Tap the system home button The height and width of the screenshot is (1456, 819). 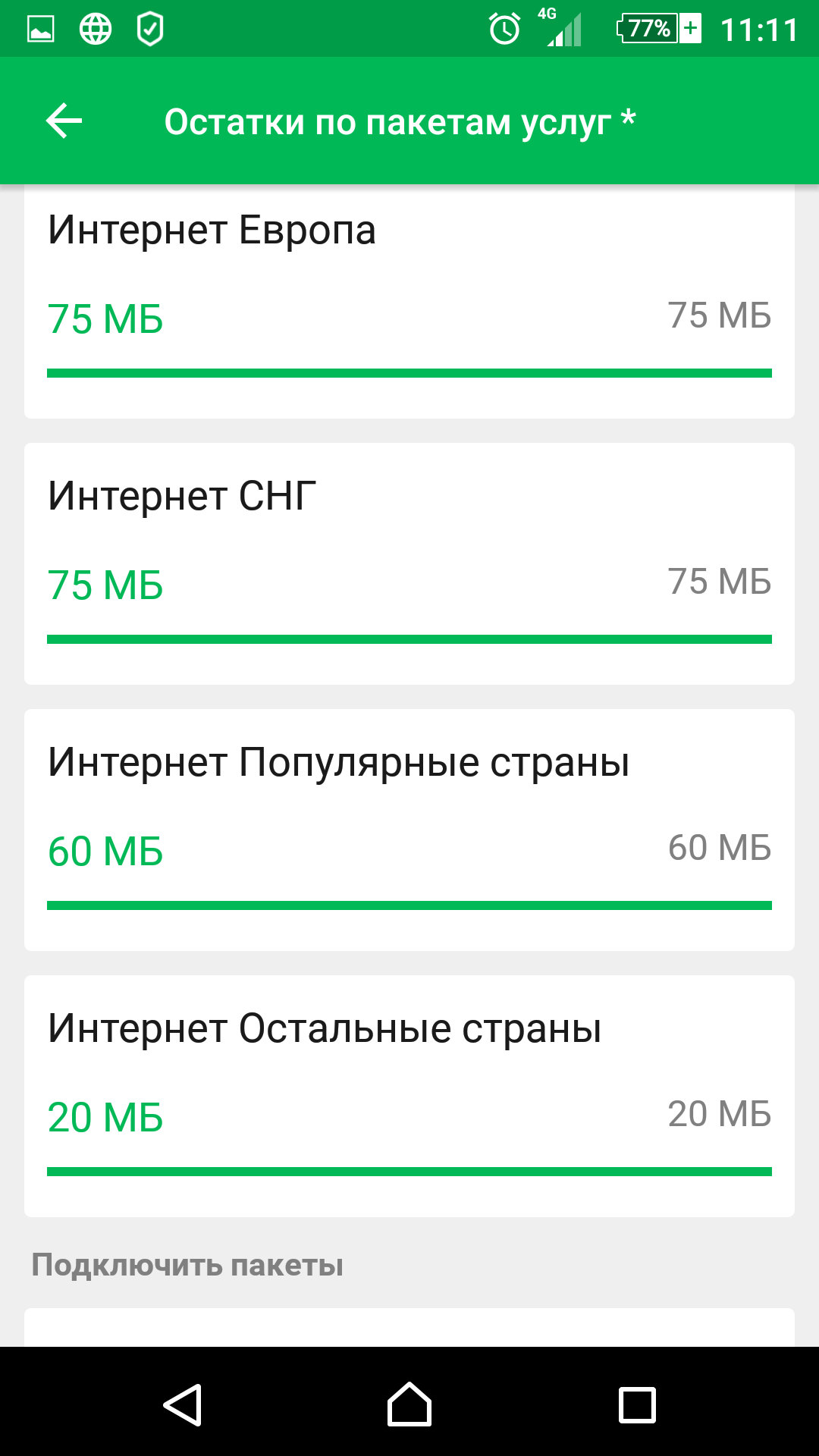pyautogui.click(x=409, y=1404)
